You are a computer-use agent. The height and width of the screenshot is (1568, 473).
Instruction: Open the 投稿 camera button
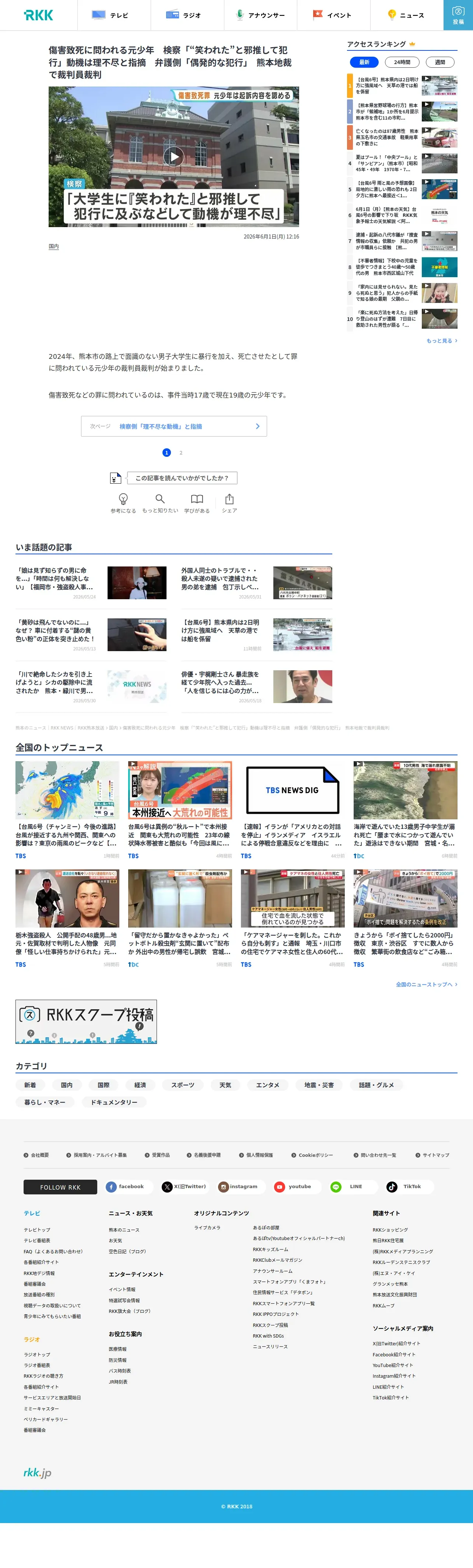pos(458,15)
